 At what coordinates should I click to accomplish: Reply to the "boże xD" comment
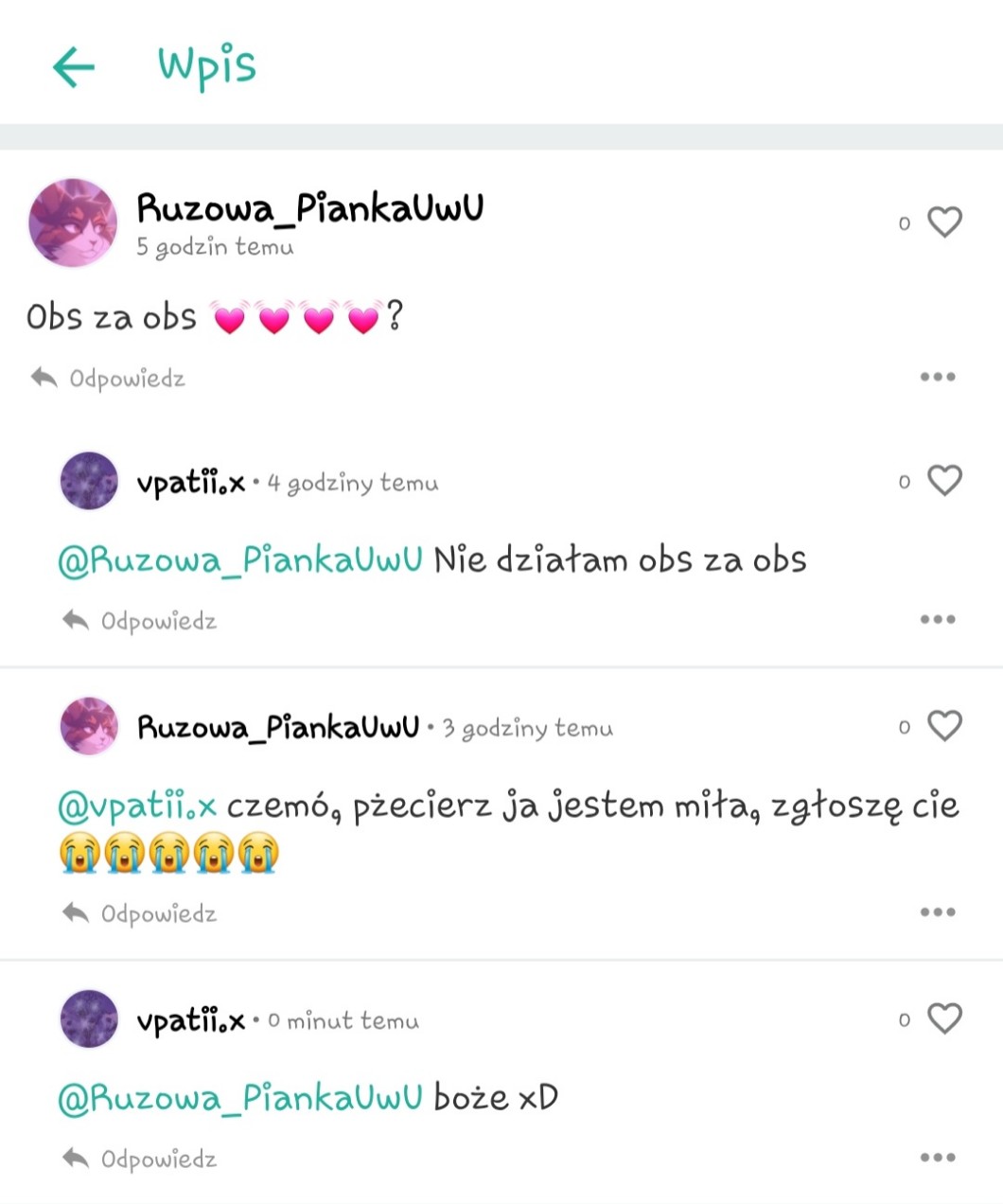(140, 1159)
